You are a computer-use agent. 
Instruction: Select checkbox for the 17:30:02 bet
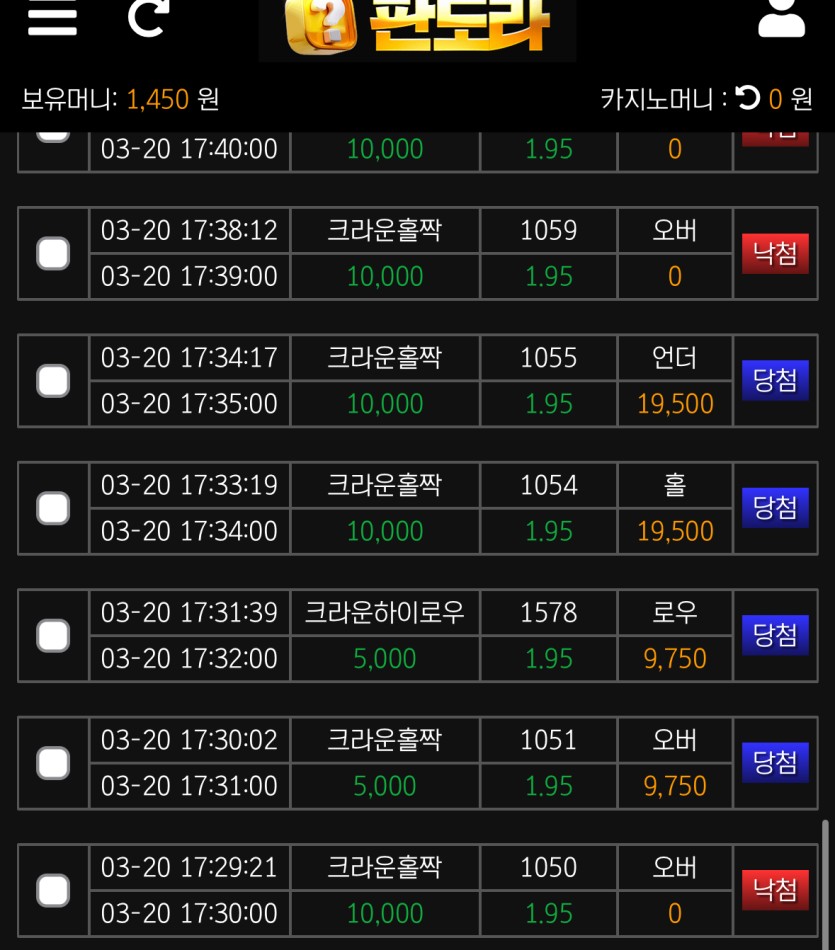(x=53, y=763)
